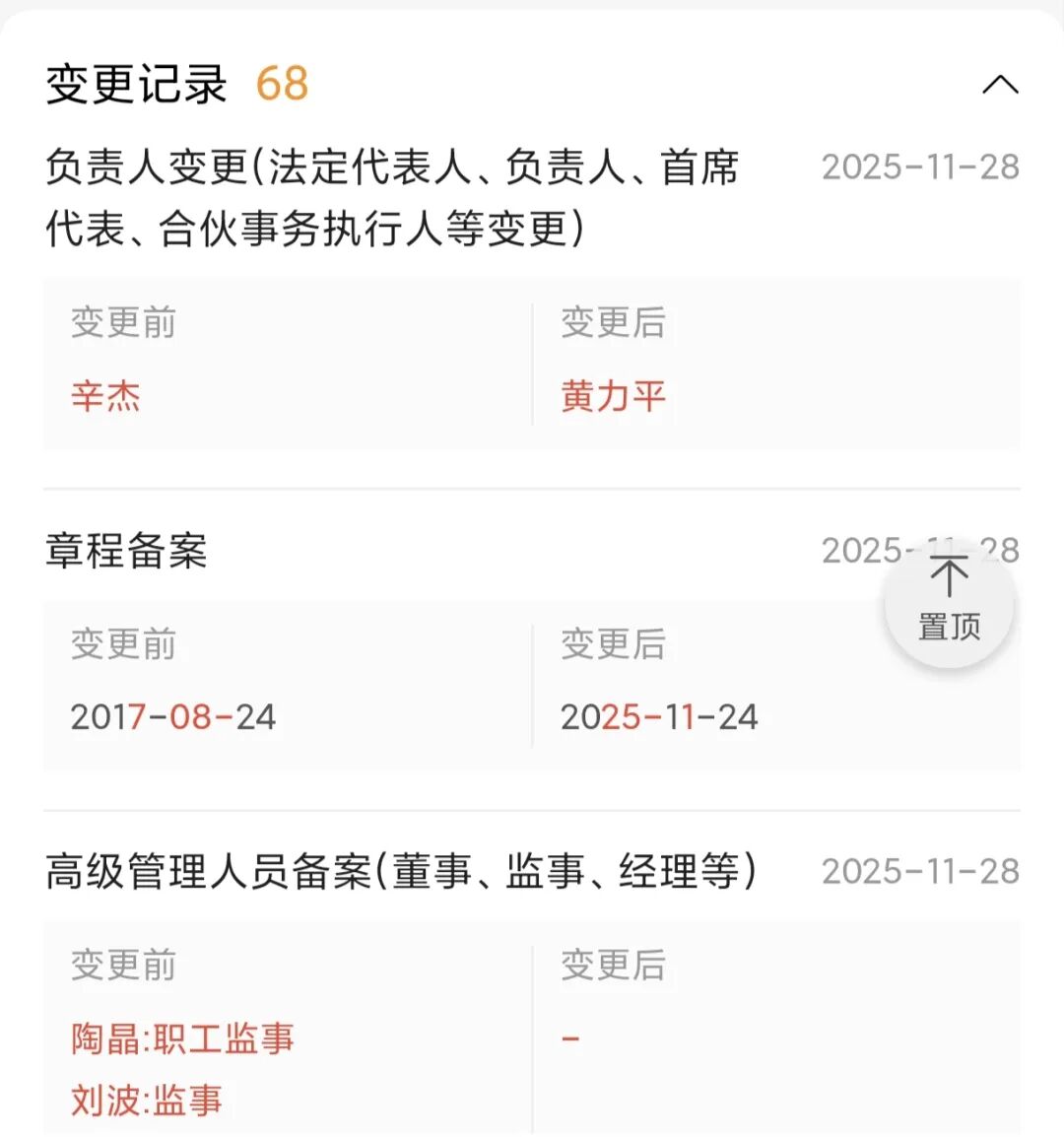Tap the dash under 变更后 column
This screenshot has height=1137, width=1064.
pyautogui.click(x=571, y=1037)
